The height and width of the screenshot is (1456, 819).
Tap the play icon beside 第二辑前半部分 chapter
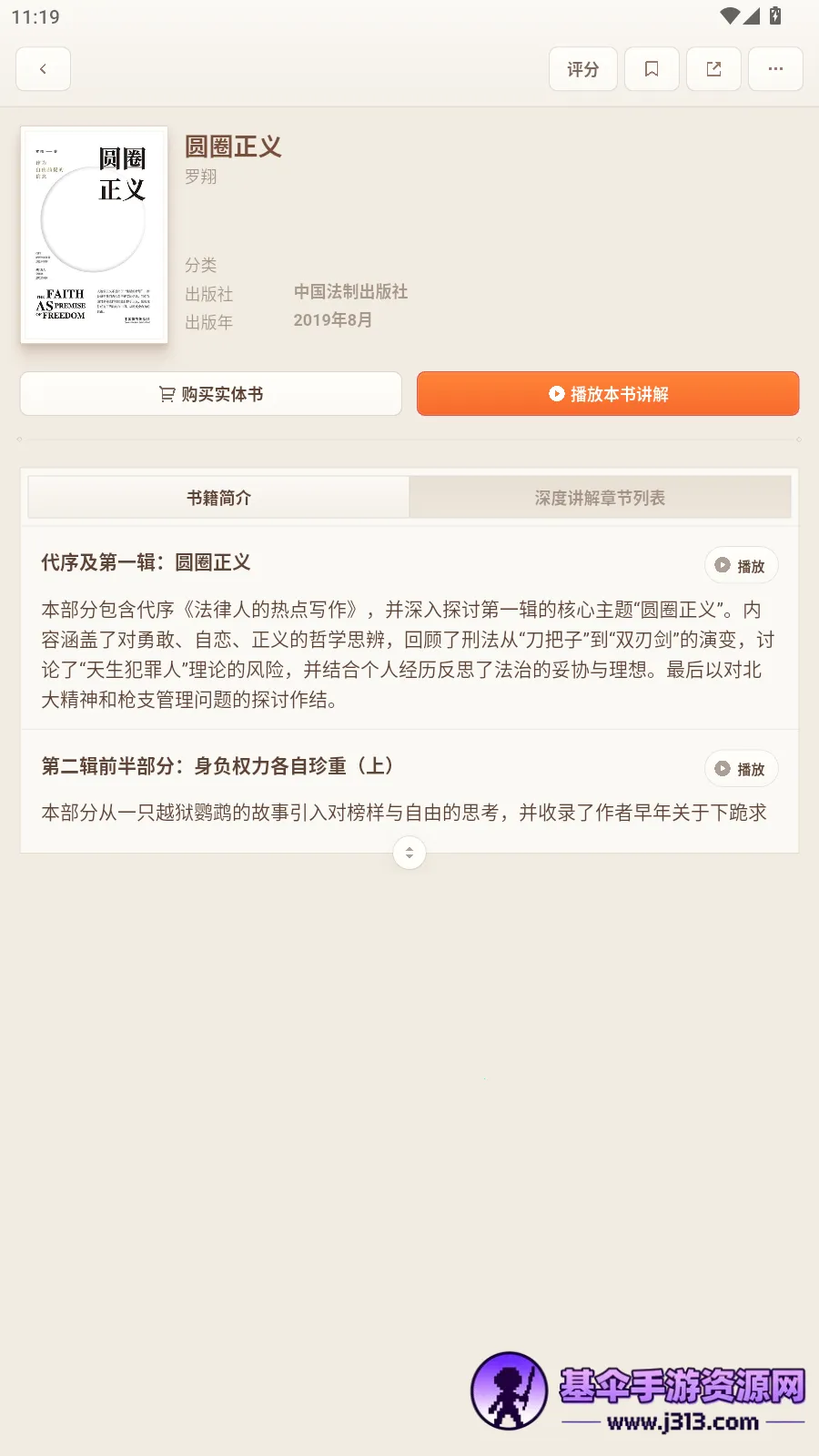pos(723,769)
